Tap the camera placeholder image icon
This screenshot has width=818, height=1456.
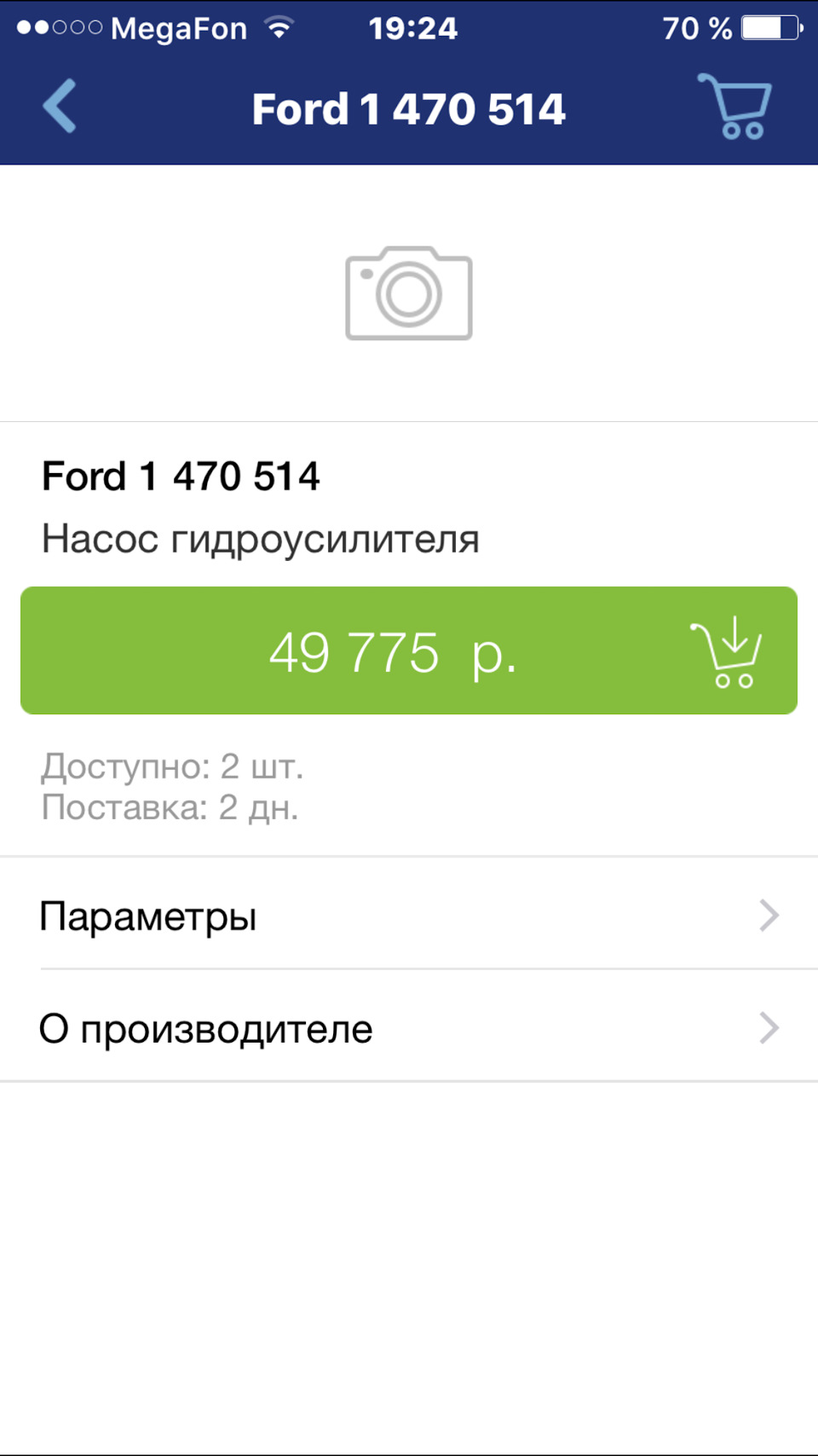408,294
